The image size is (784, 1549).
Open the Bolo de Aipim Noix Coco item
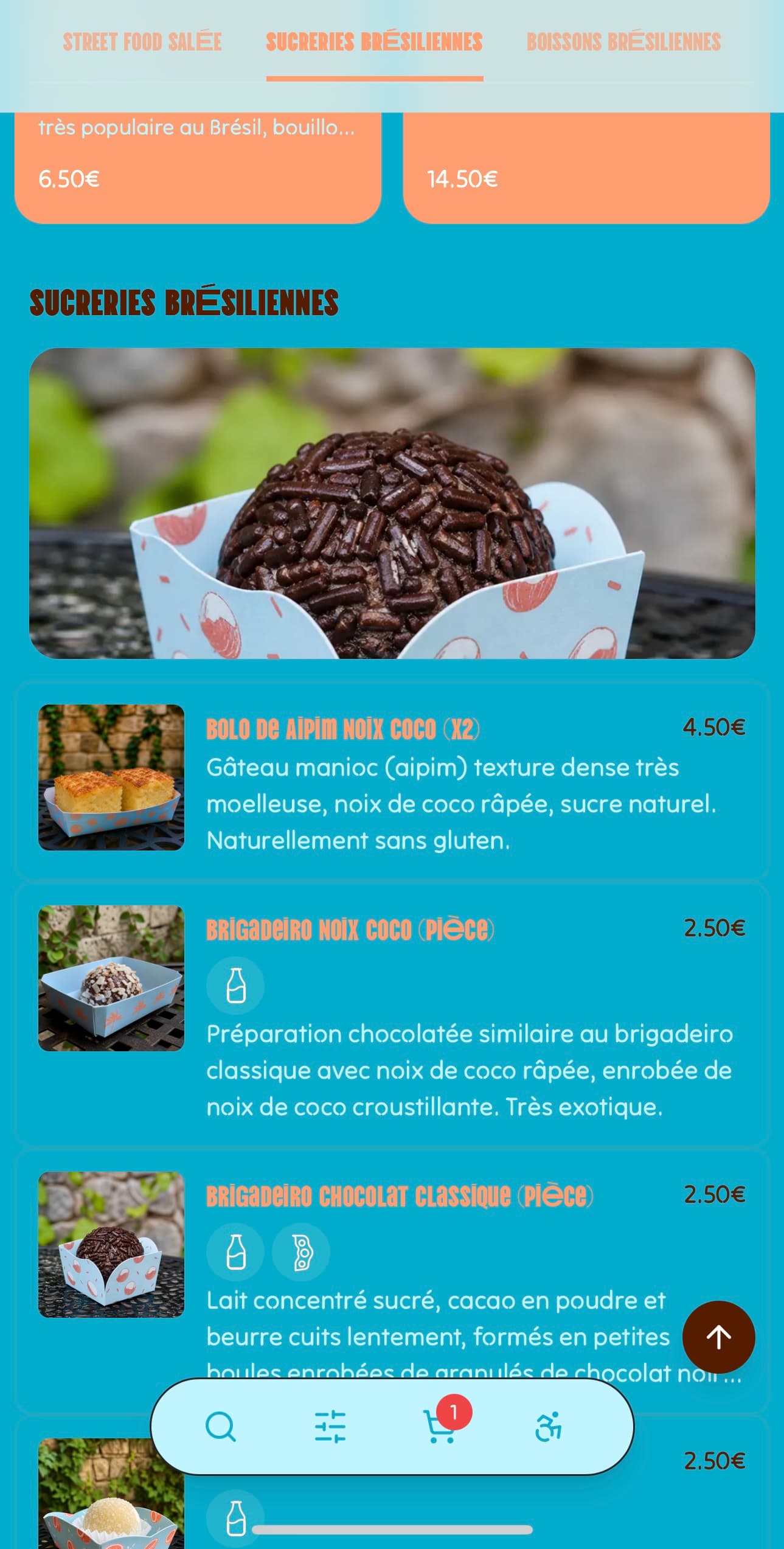coord(392,781)
